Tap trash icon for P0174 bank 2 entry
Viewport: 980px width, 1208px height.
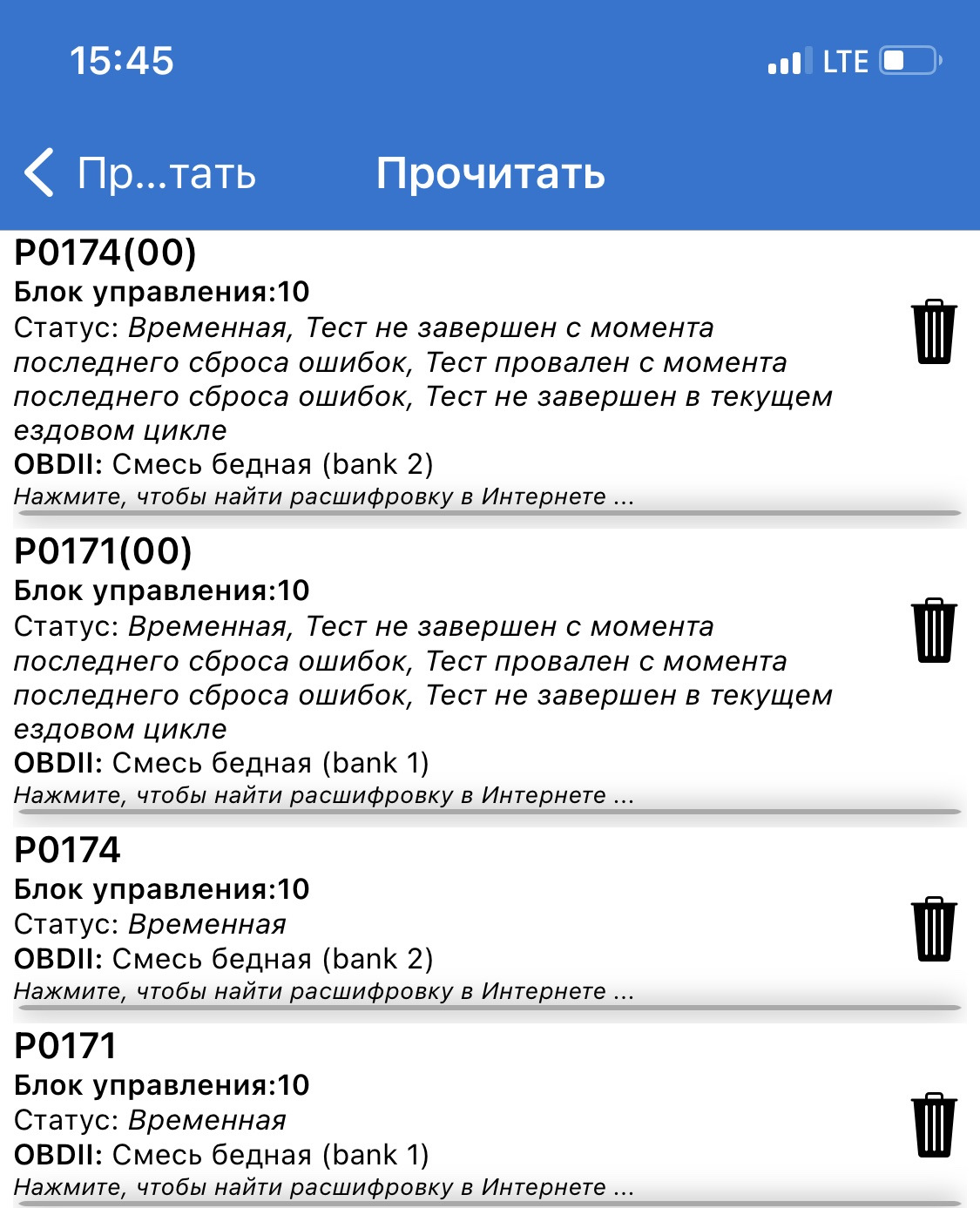(934, 929)
